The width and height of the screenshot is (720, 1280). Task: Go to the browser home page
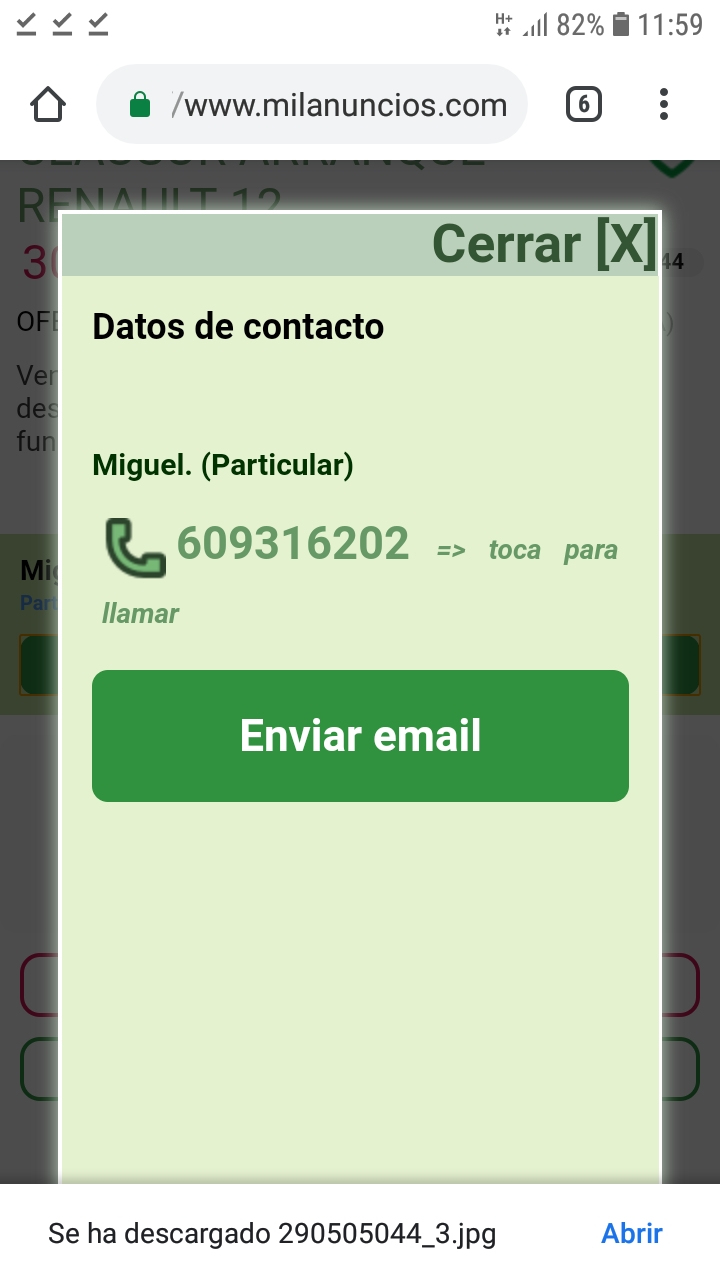pos(48,105)
